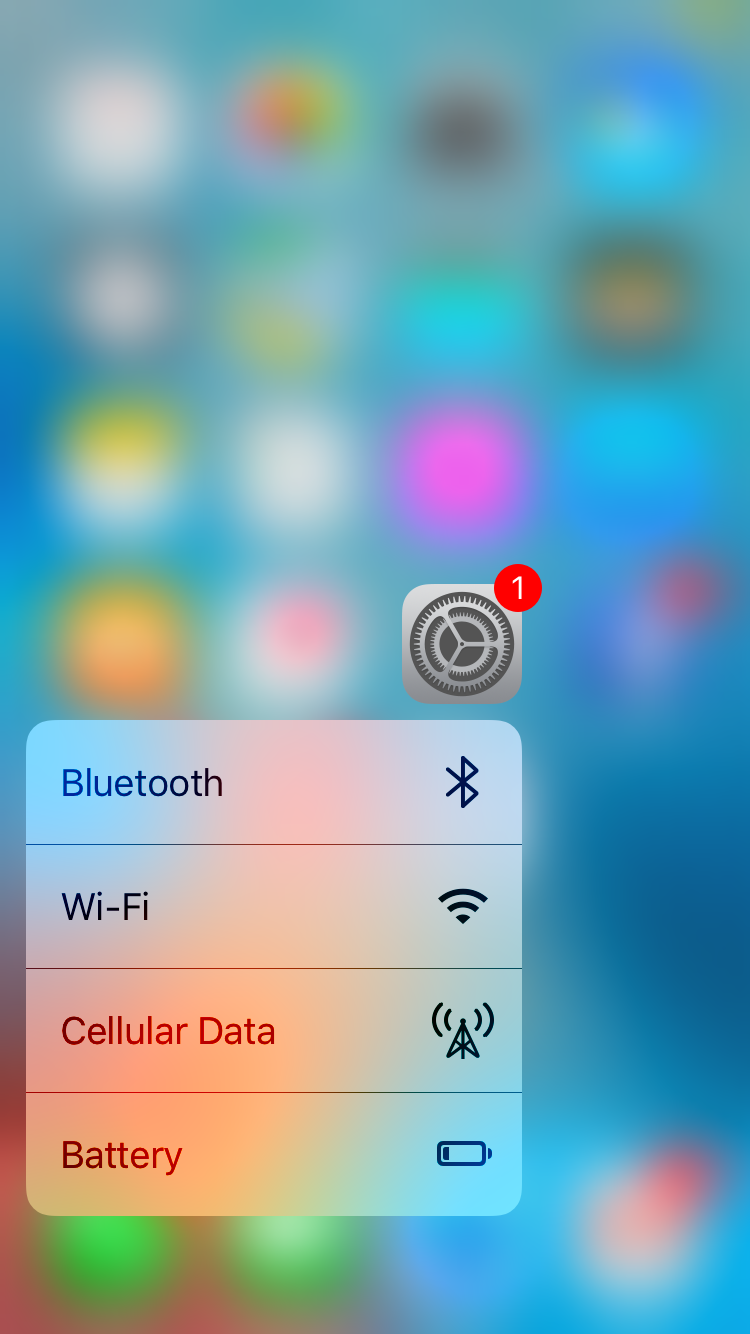
Task: Tap the Settings gear app icon
Action: (x=462, y=643)
